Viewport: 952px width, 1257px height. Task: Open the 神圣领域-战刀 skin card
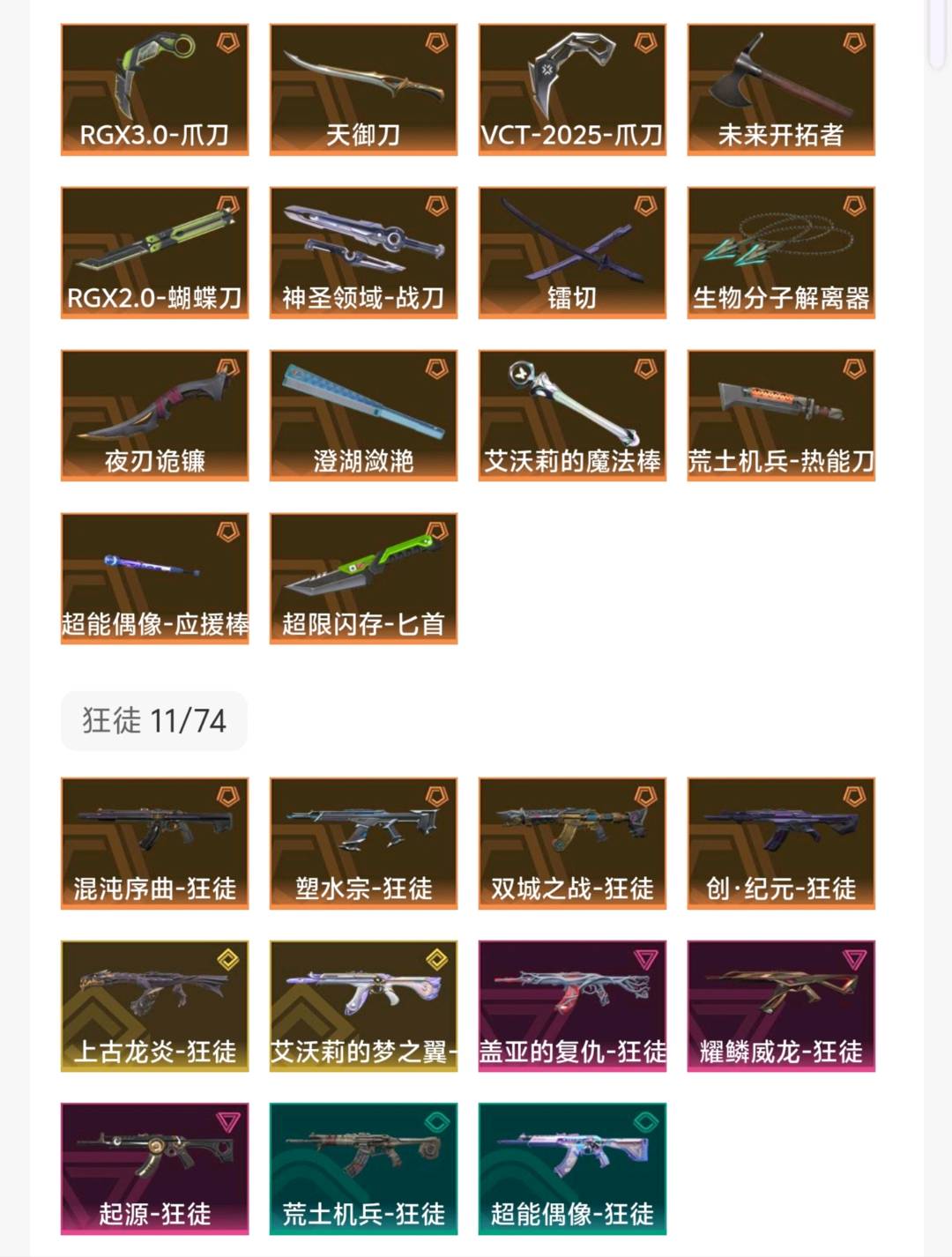pyautogui.click(x=363, y=252)
